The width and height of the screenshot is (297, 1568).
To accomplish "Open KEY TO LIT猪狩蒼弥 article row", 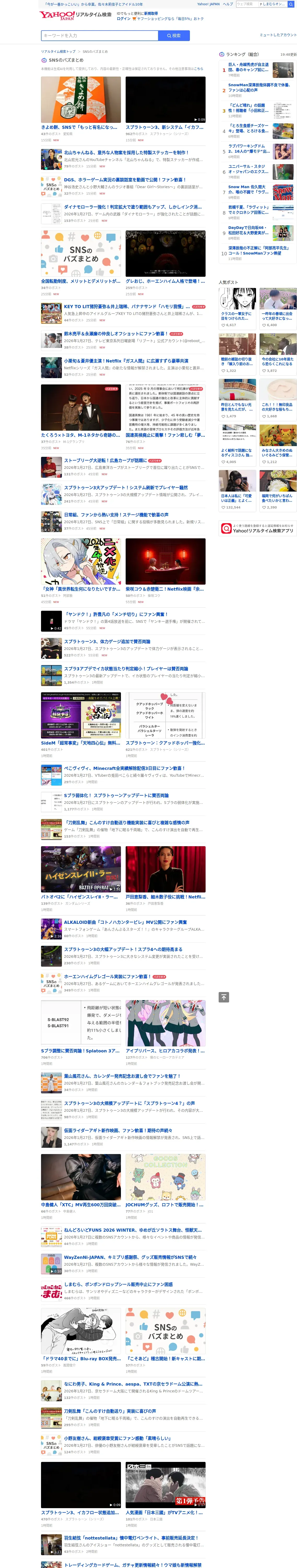I will coord(123,313).
